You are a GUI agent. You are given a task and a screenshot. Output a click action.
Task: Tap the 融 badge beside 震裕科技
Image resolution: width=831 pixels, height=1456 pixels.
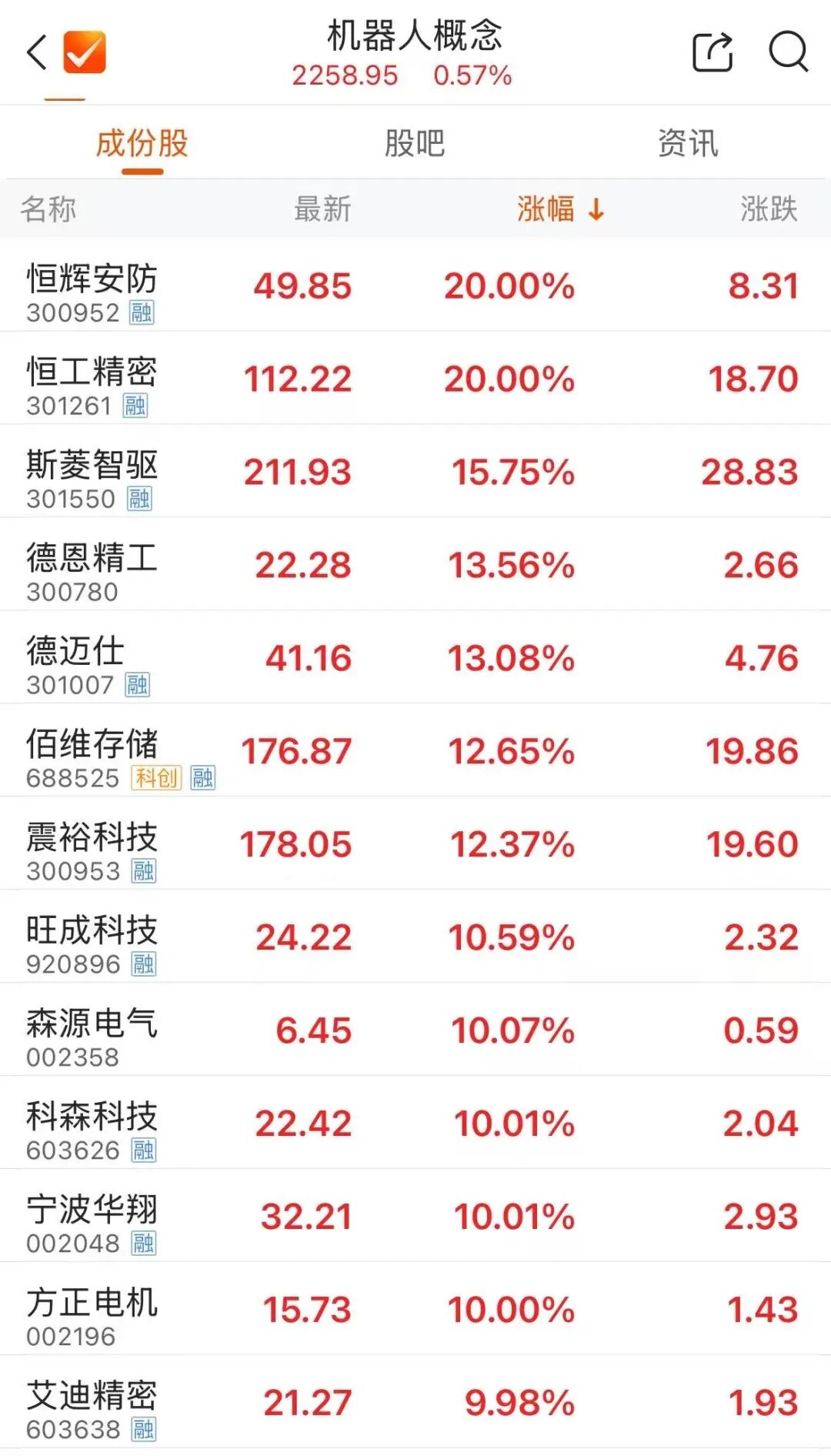click(x=142, y=871)
